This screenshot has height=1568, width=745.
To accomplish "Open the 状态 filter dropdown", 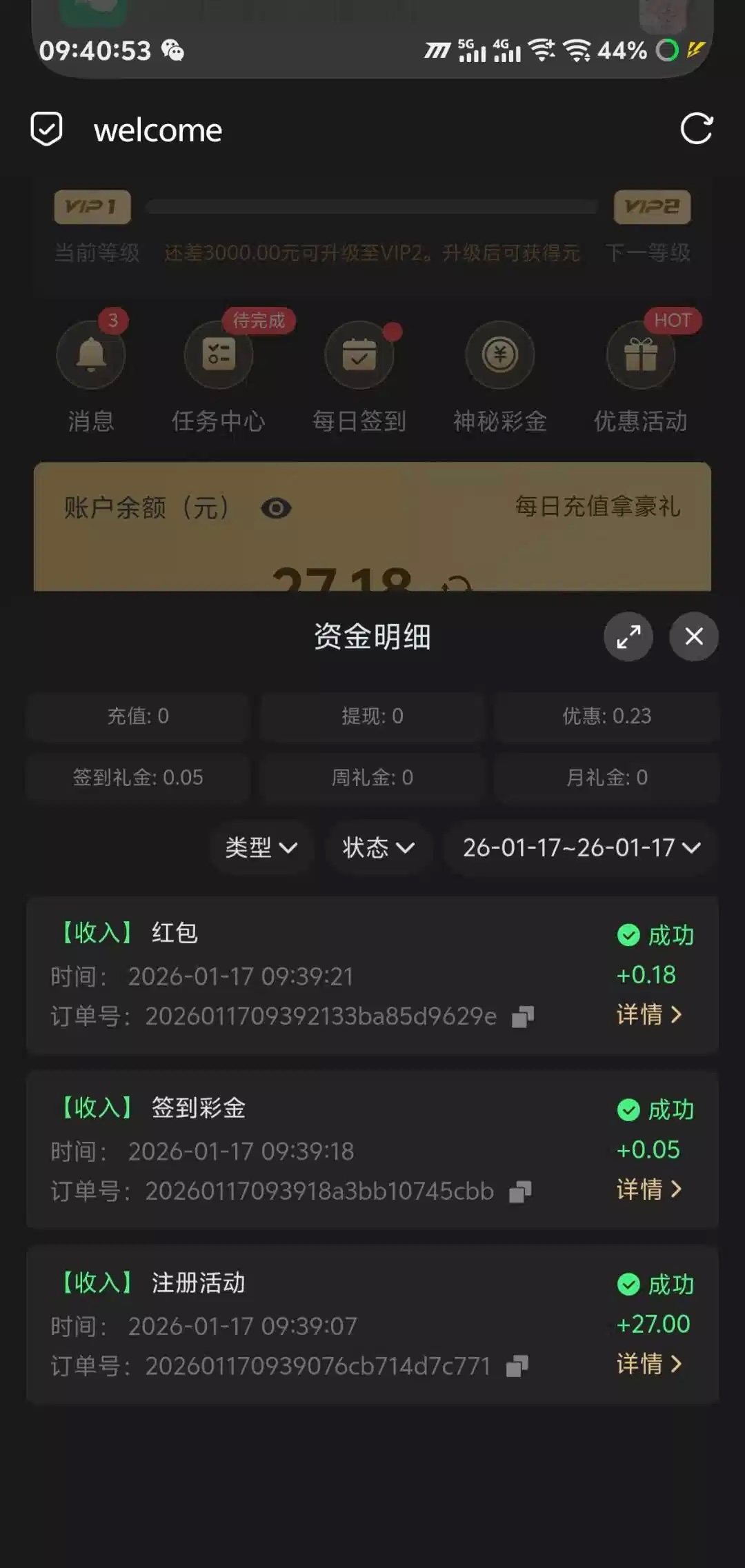I will (x=379, y=847).
